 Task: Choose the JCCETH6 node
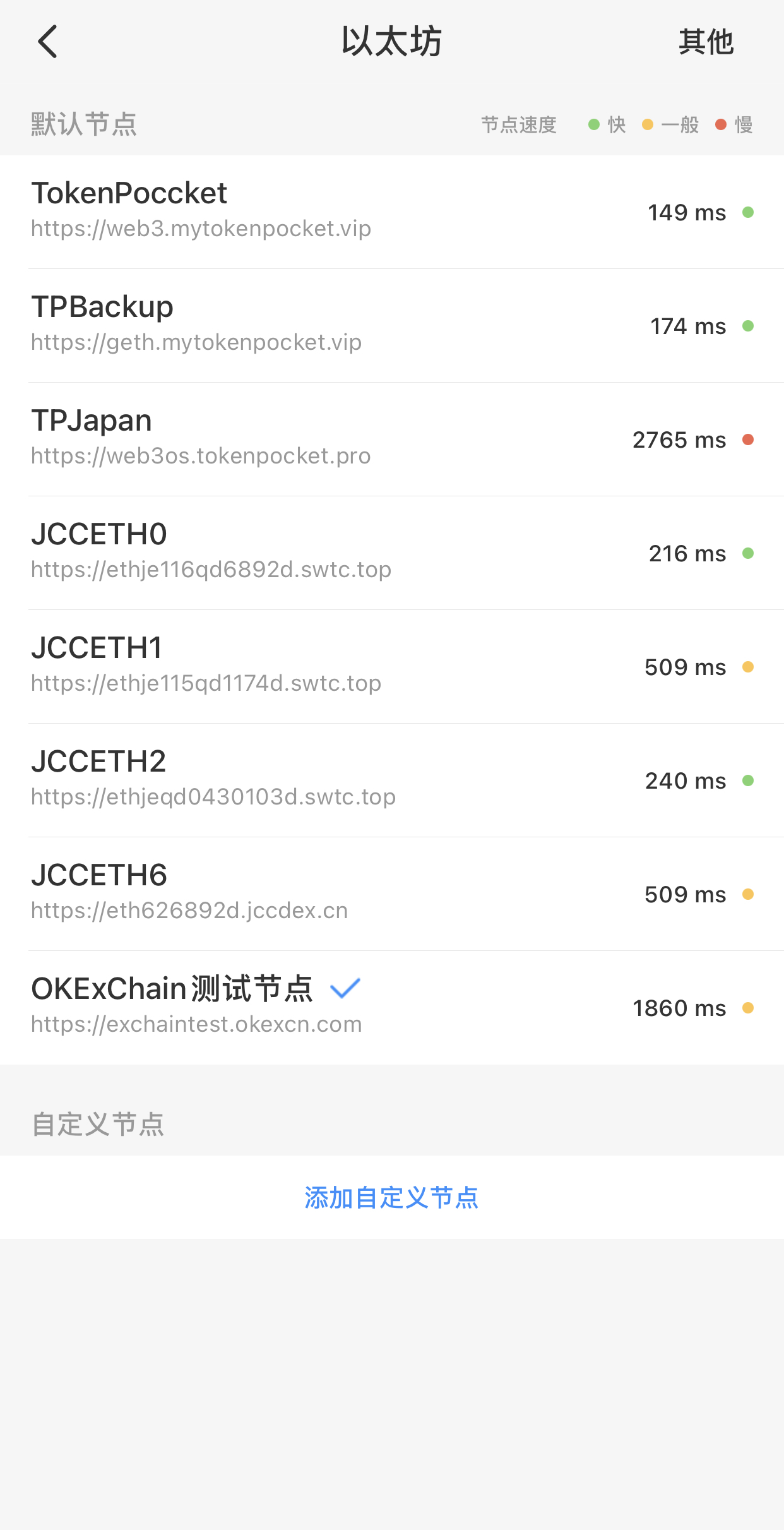(x=391, y=893)
